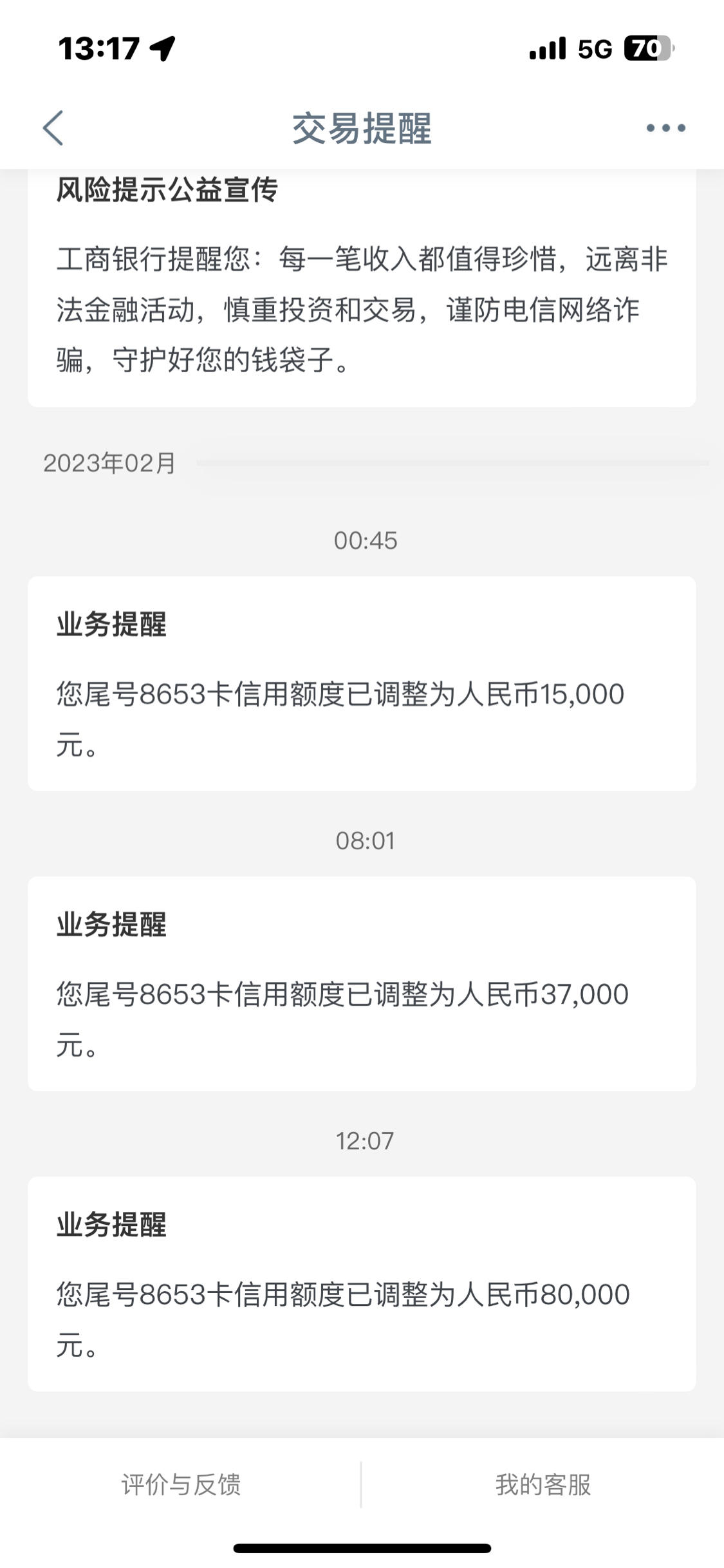This screenshot has height=1568, width=724.
Task: Tap 评价与反馈 at the bottom
Action: pos(181,1485)
